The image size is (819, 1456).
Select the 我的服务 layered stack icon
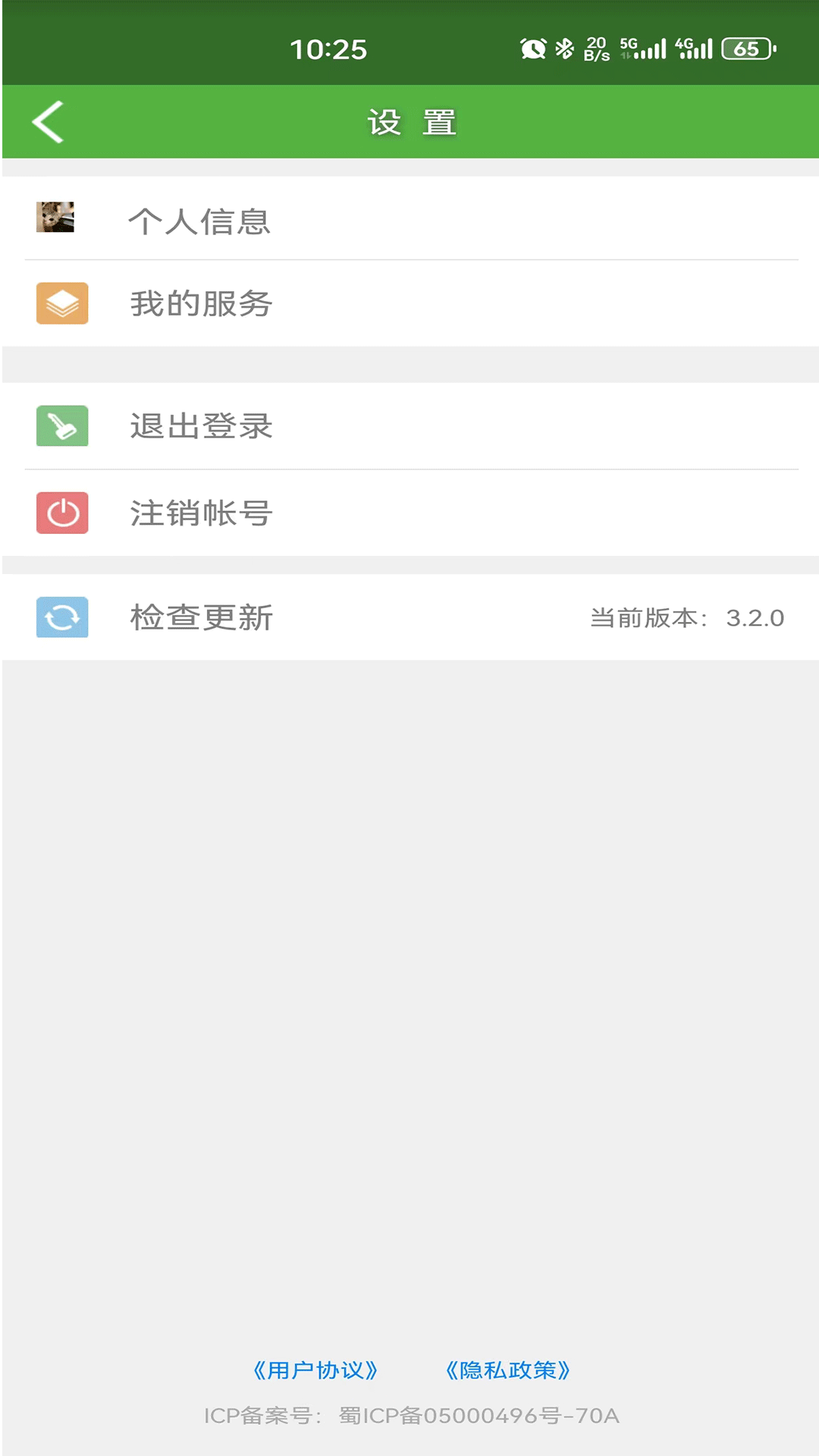[x=62, y=303]
